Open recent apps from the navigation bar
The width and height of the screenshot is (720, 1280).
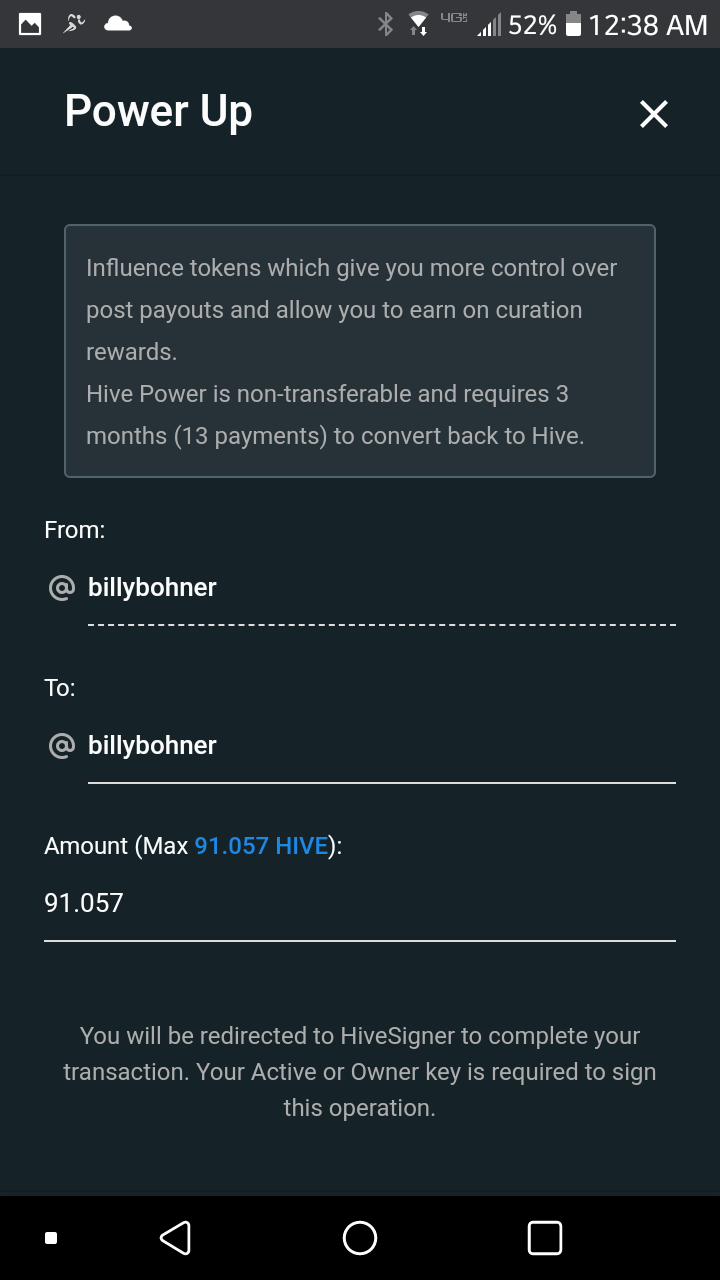pos(544,1238)
